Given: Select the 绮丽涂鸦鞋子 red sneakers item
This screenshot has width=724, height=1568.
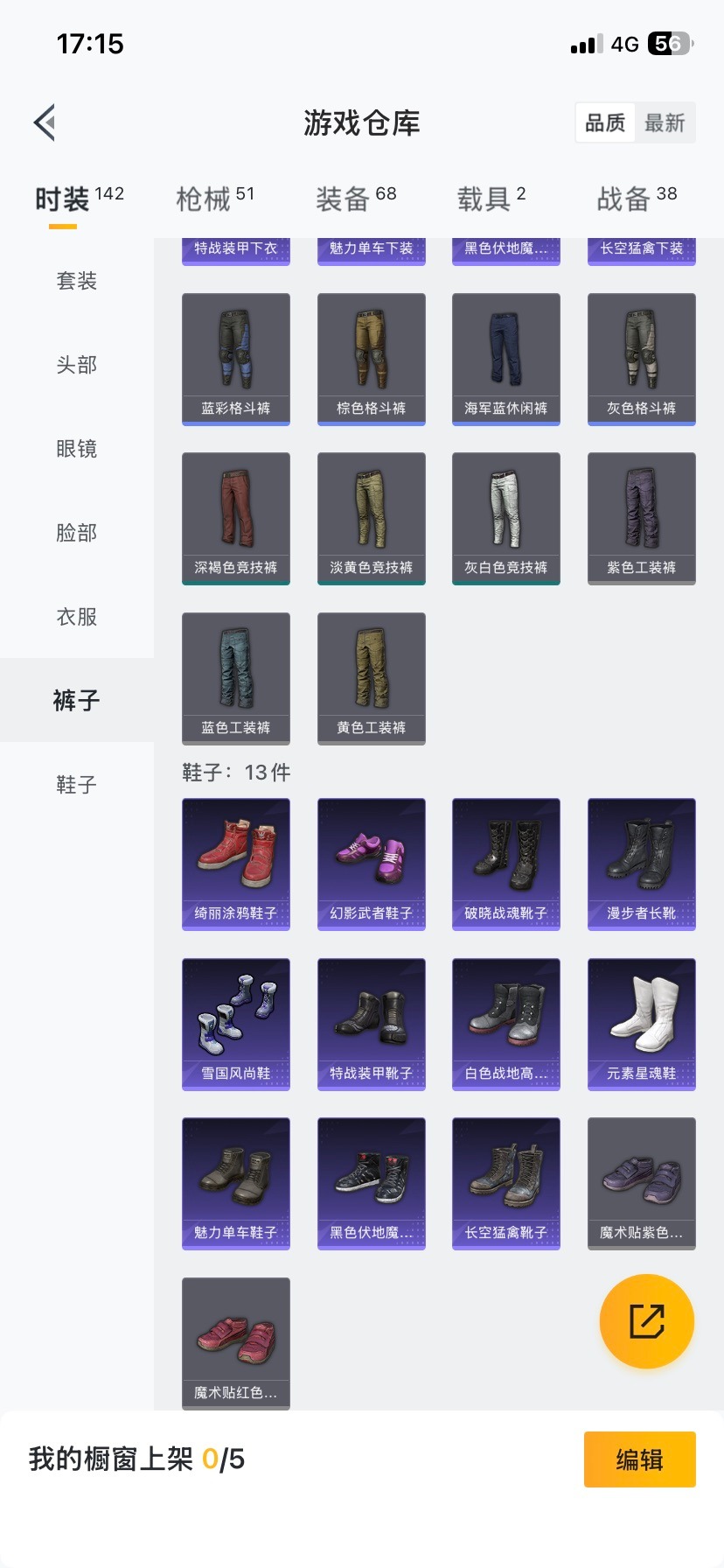Looking at the screenshot, I should tap(235, 864).
